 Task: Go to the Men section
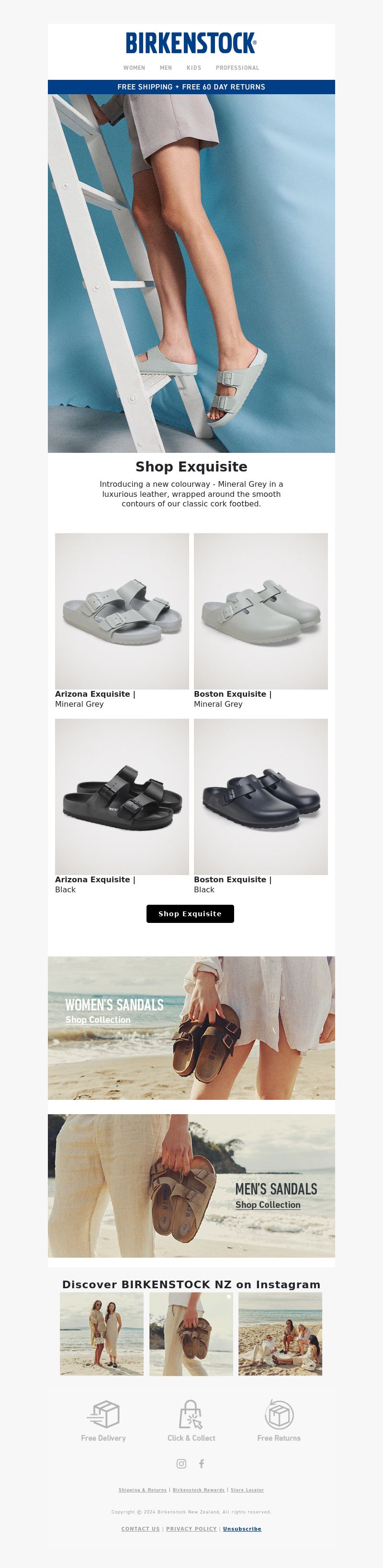[166, 67]
